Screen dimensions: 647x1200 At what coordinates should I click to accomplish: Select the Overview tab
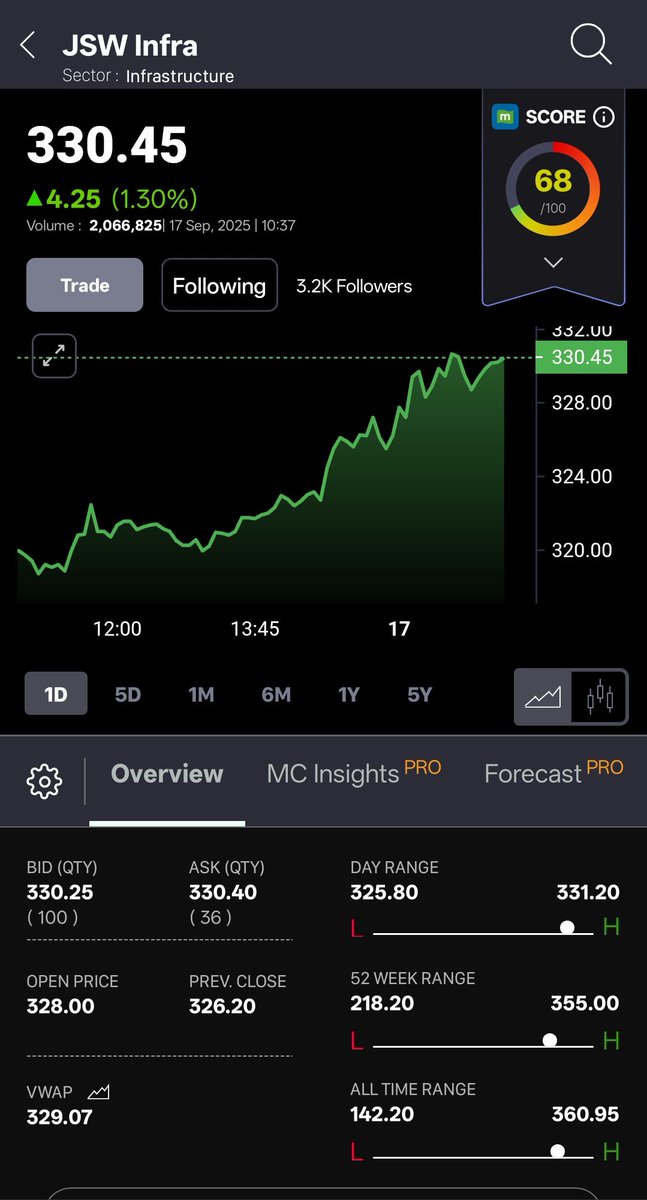click(167, 774)
